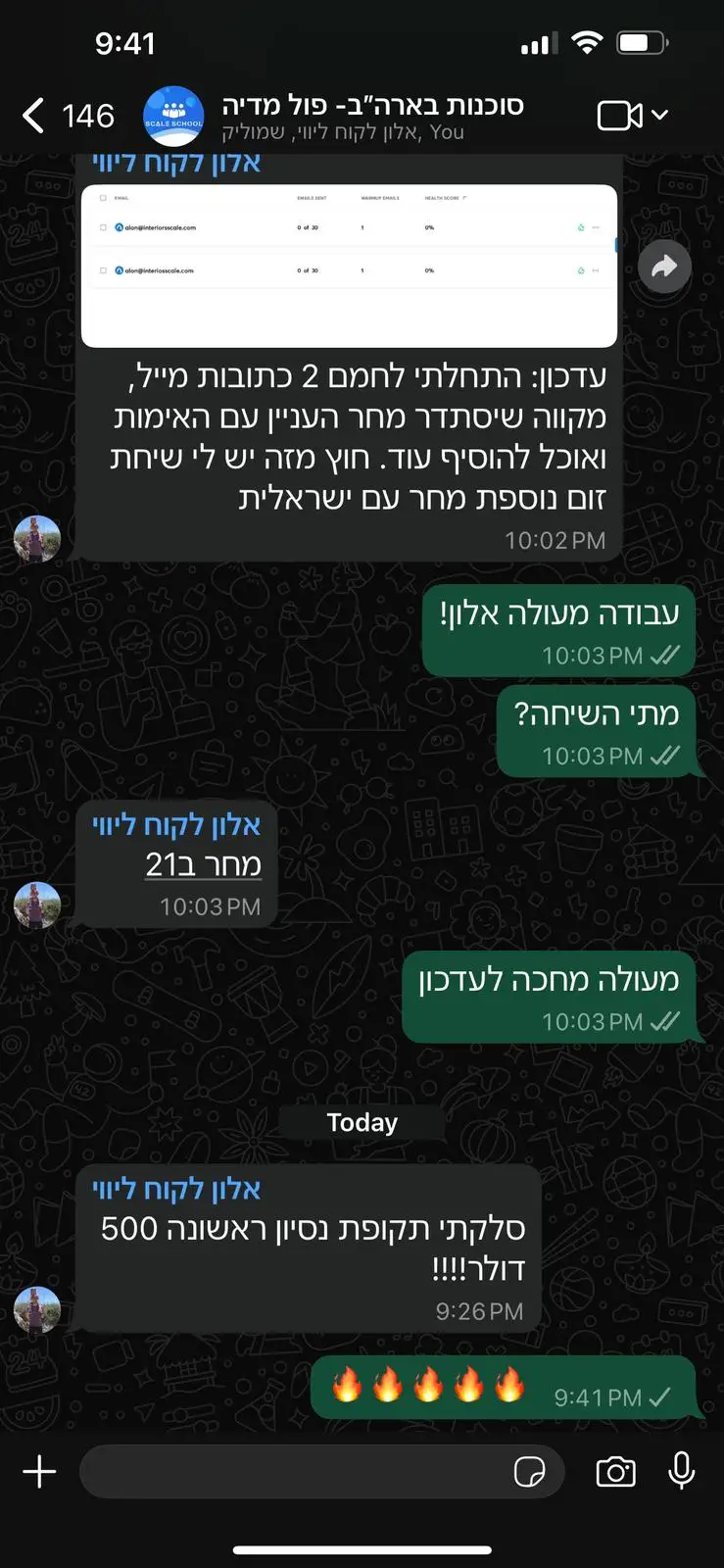Go back to the chats list
Screen dimensions: 724x1568
click(34, 116)
